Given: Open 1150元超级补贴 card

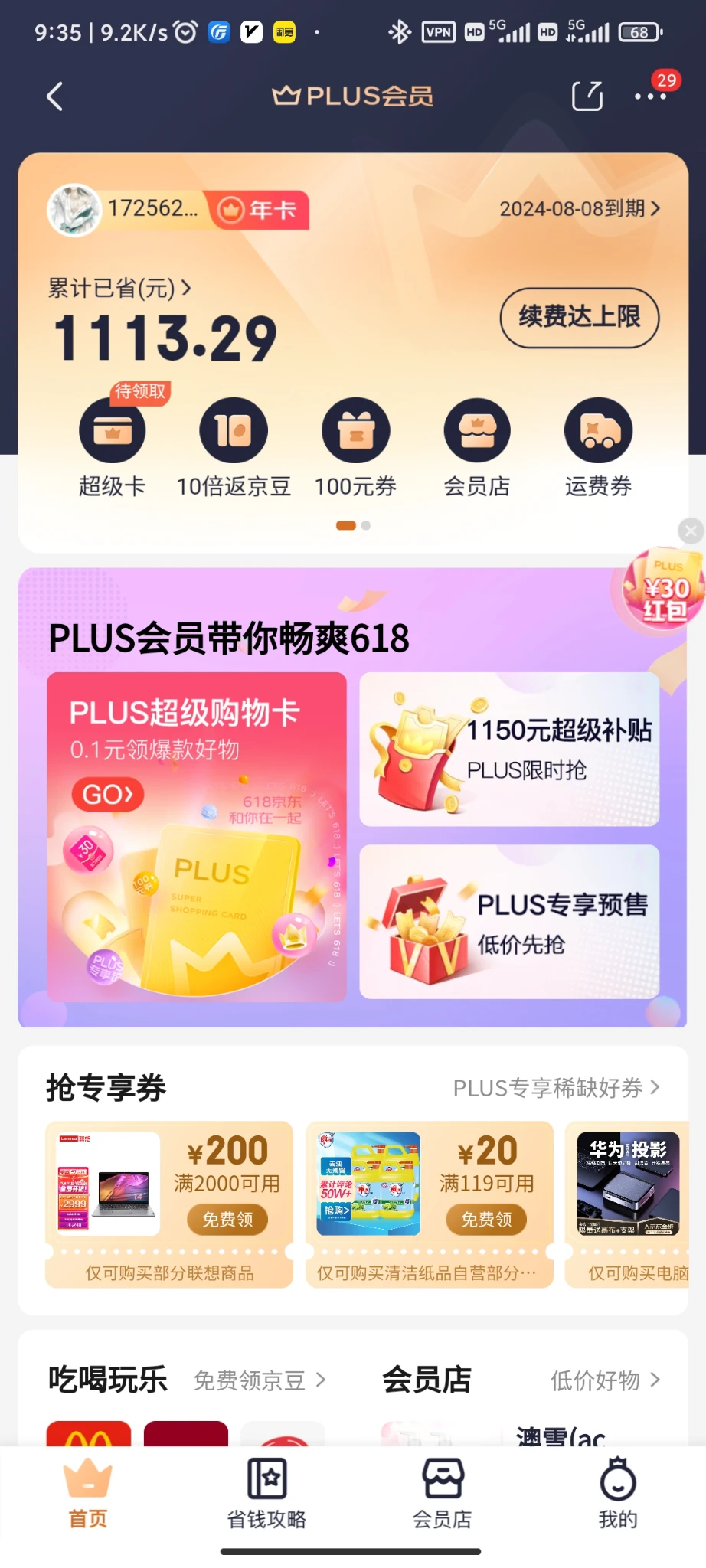Looking at the screenshot, I should coord(509,749).
